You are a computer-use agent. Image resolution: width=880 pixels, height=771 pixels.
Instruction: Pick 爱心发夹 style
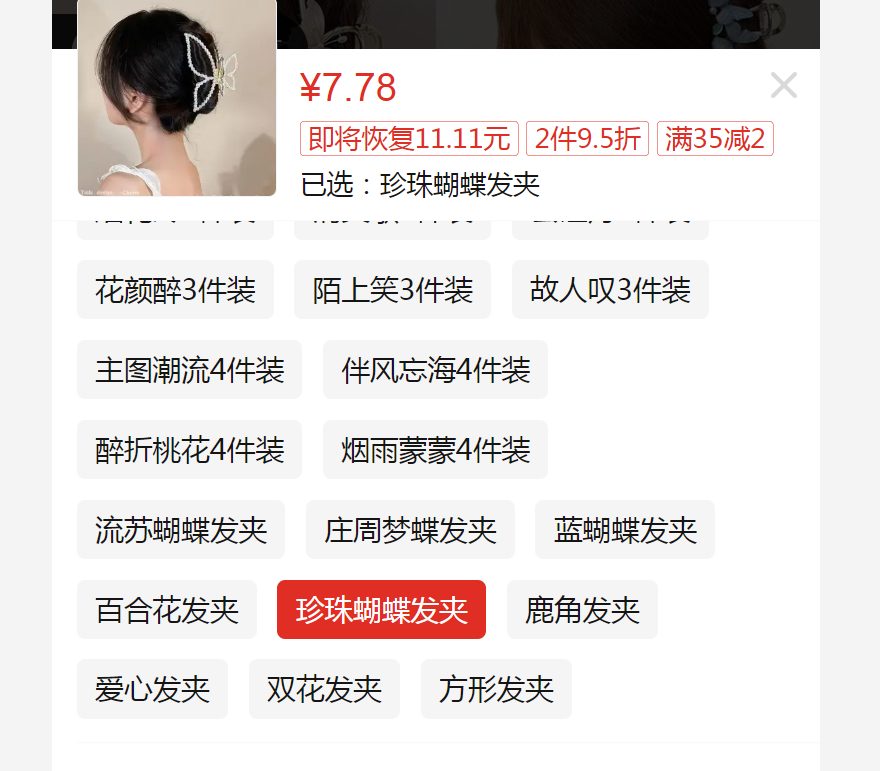click(152, 689)
